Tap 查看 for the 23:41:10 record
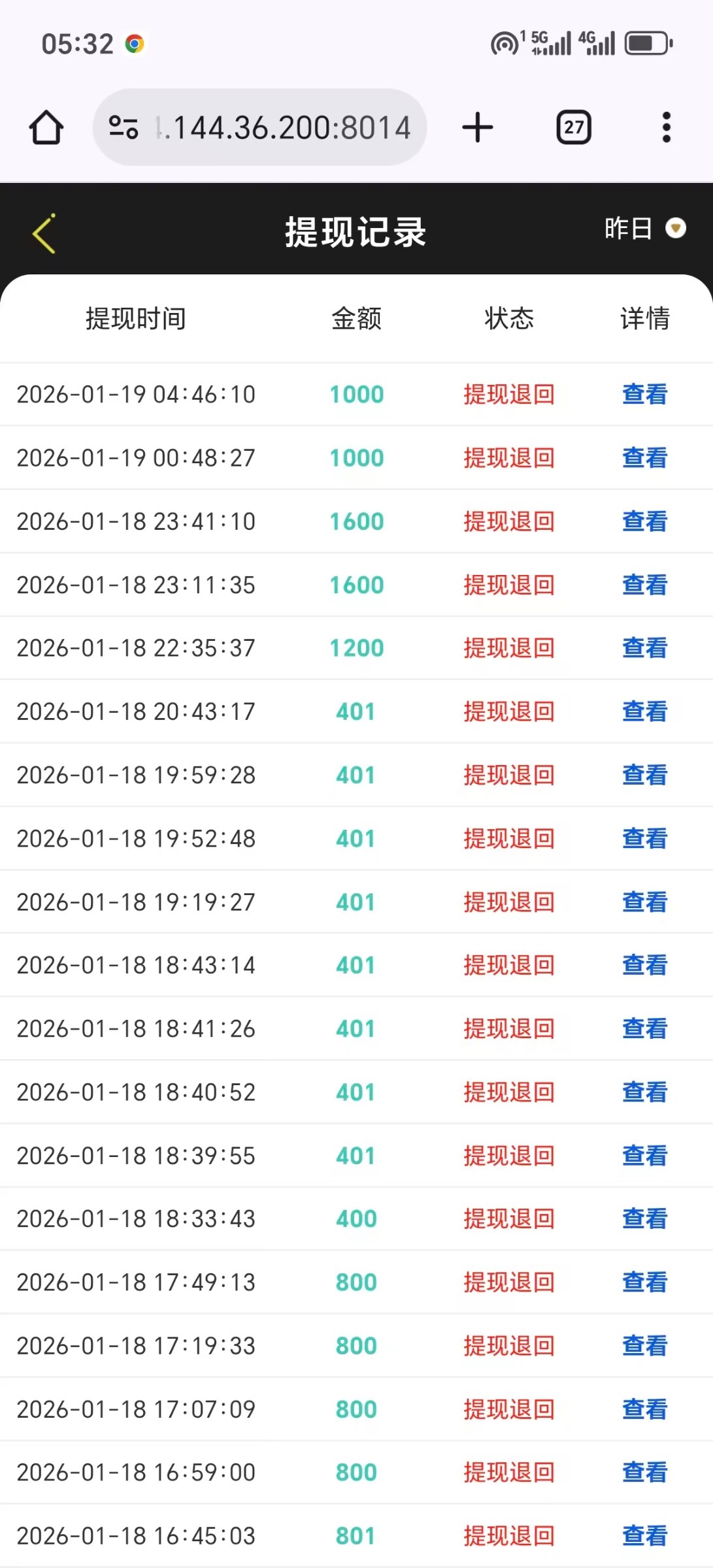The width and height of the screenshot is (713, 1568). (644, 521)
